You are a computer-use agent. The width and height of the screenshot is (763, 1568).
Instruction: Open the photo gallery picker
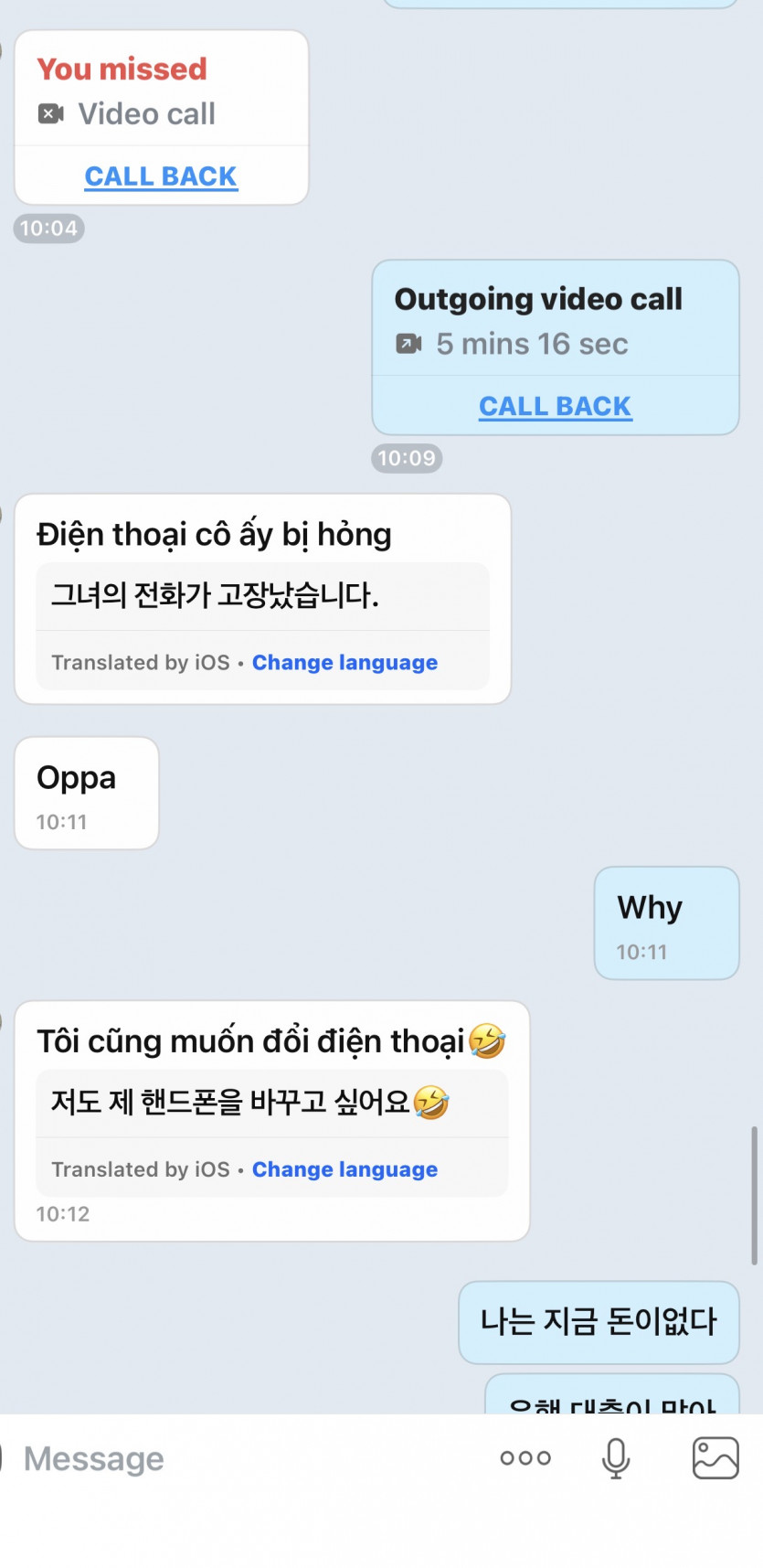click(715, 1458)
